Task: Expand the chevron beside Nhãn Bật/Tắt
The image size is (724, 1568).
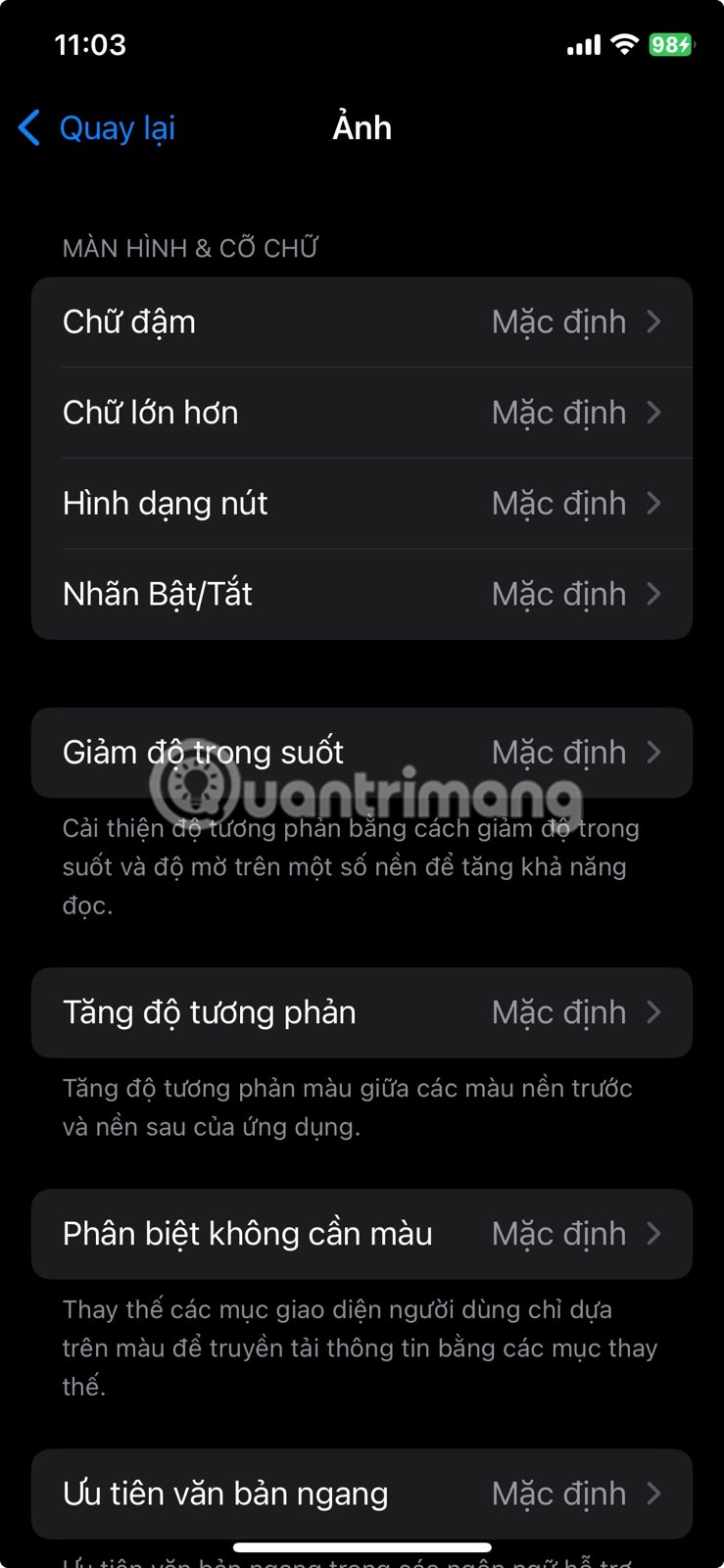Action: click(x=654, y=594)
